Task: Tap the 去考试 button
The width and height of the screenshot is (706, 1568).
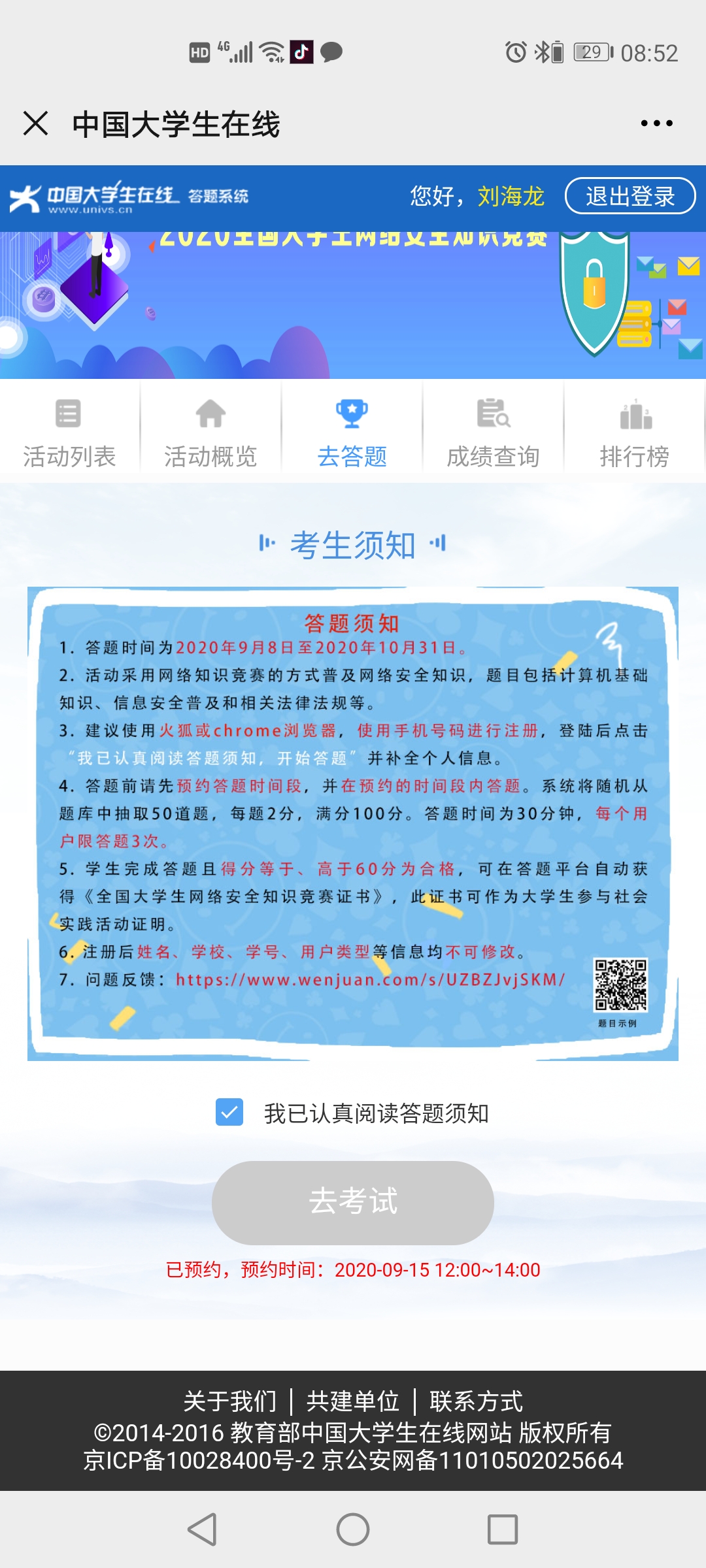Action: [x=352, y=1202]
